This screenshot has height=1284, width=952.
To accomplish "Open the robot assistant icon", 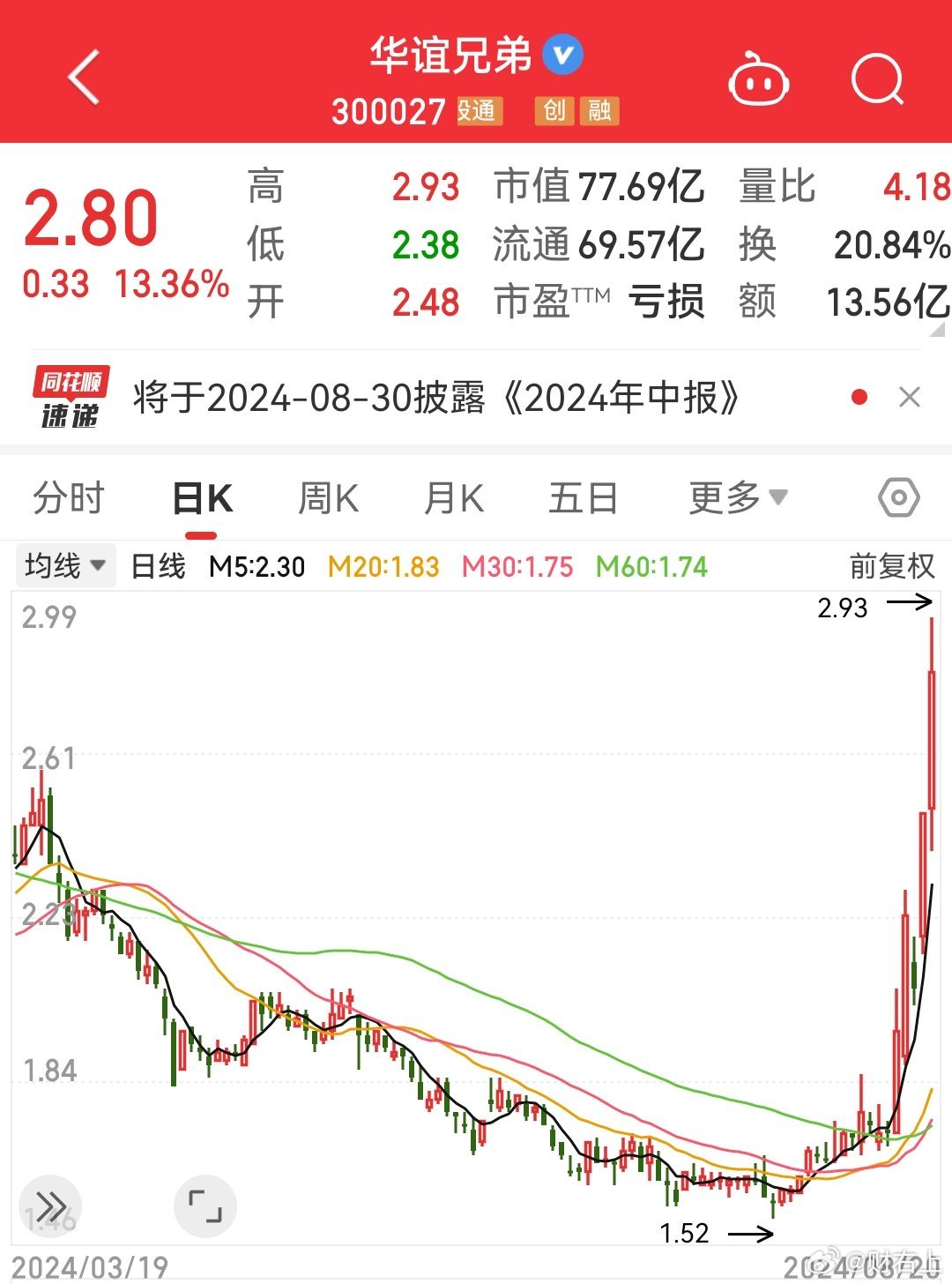I will click(758, 80).
